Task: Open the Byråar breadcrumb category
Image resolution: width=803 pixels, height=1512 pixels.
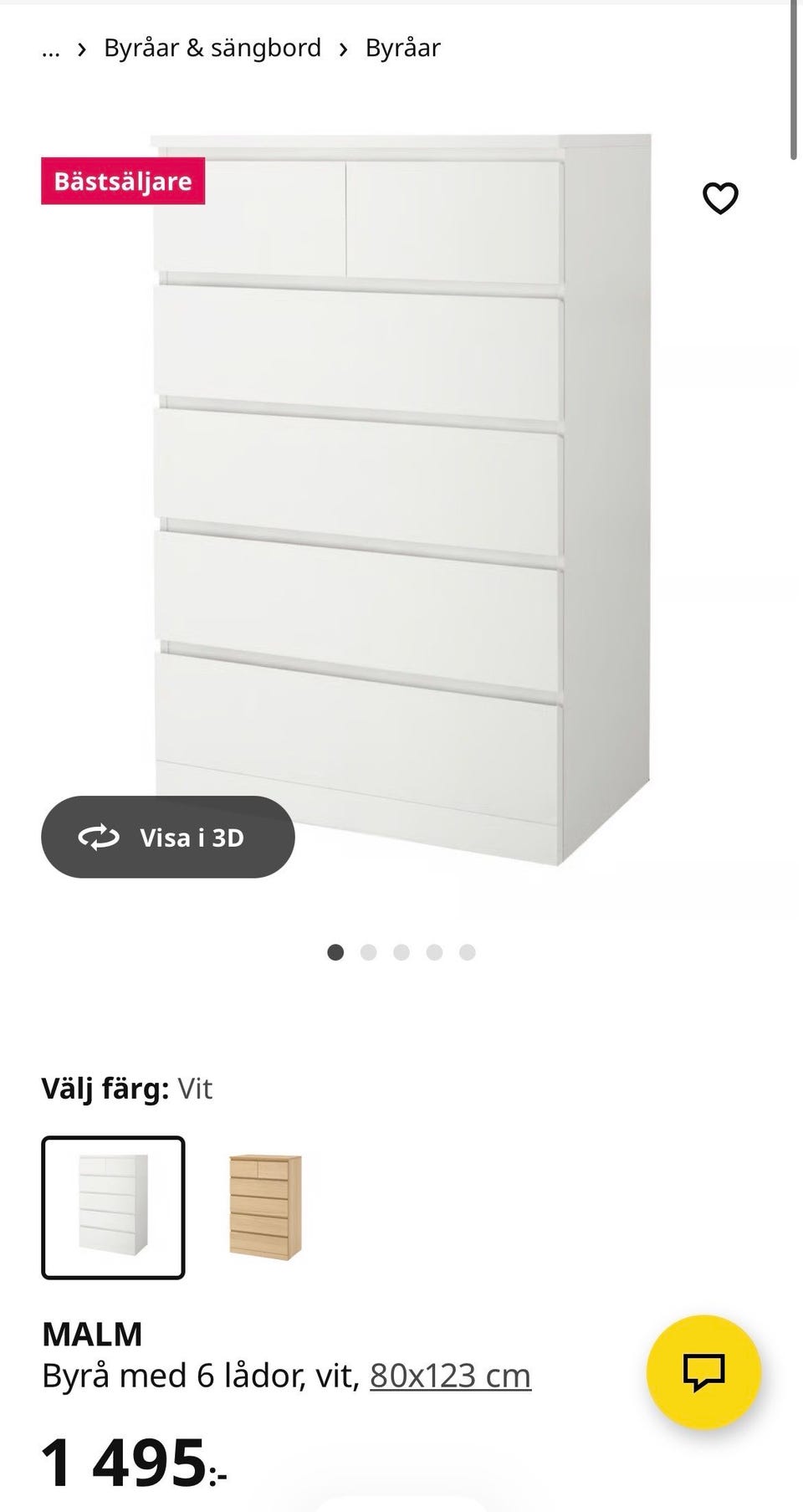Action: click(x=402, y=49)
